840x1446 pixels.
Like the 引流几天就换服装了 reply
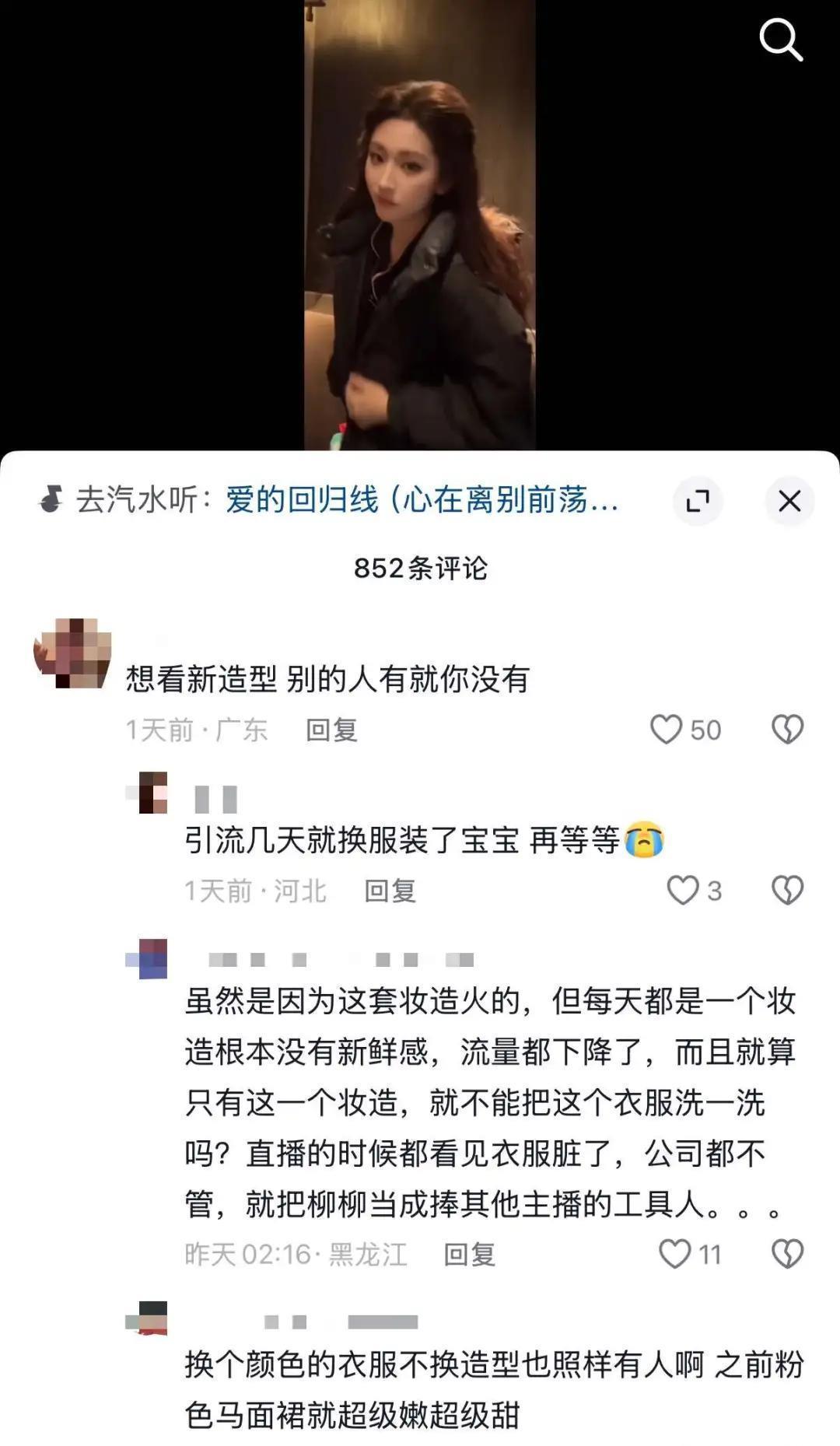pos(684,891)
